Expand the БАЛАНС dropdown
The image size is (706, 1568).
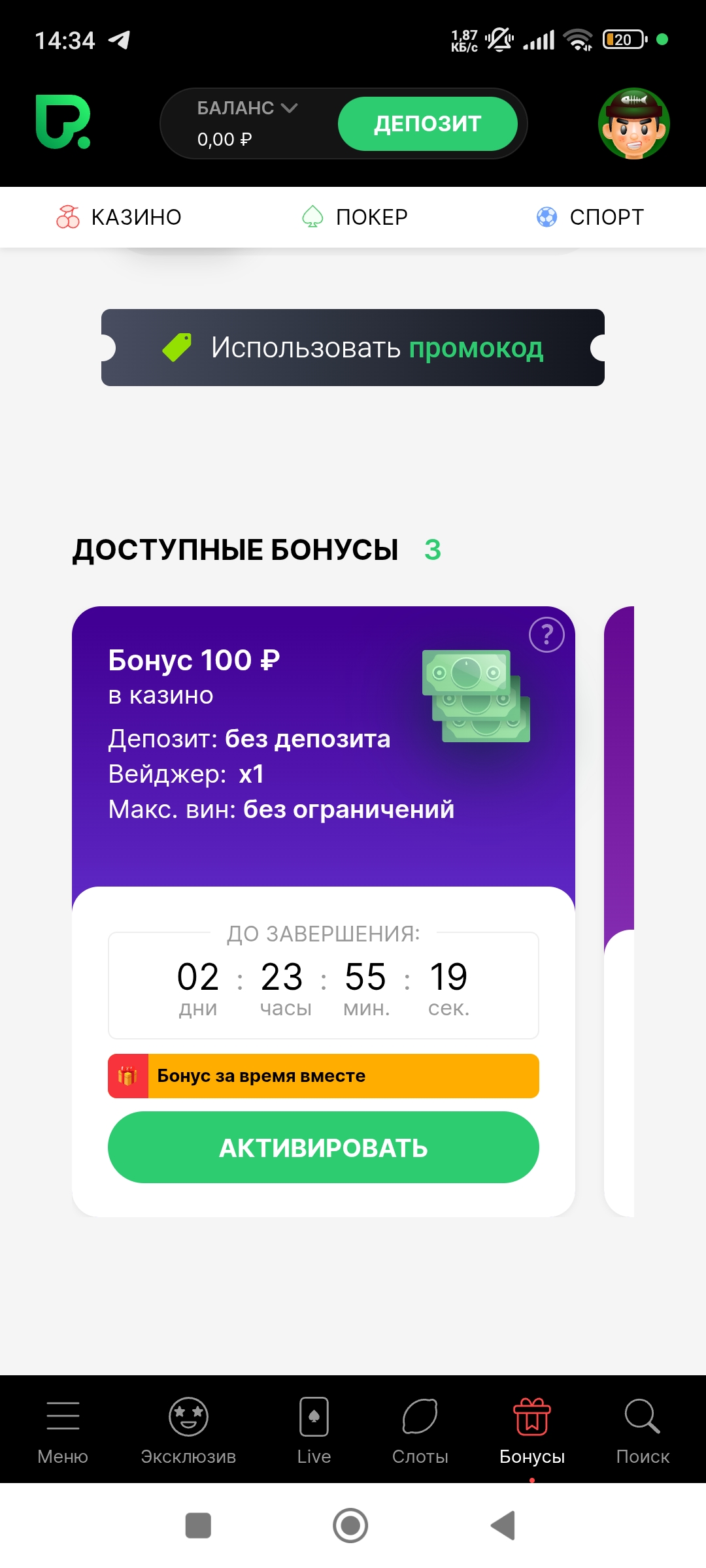[247, 108]
